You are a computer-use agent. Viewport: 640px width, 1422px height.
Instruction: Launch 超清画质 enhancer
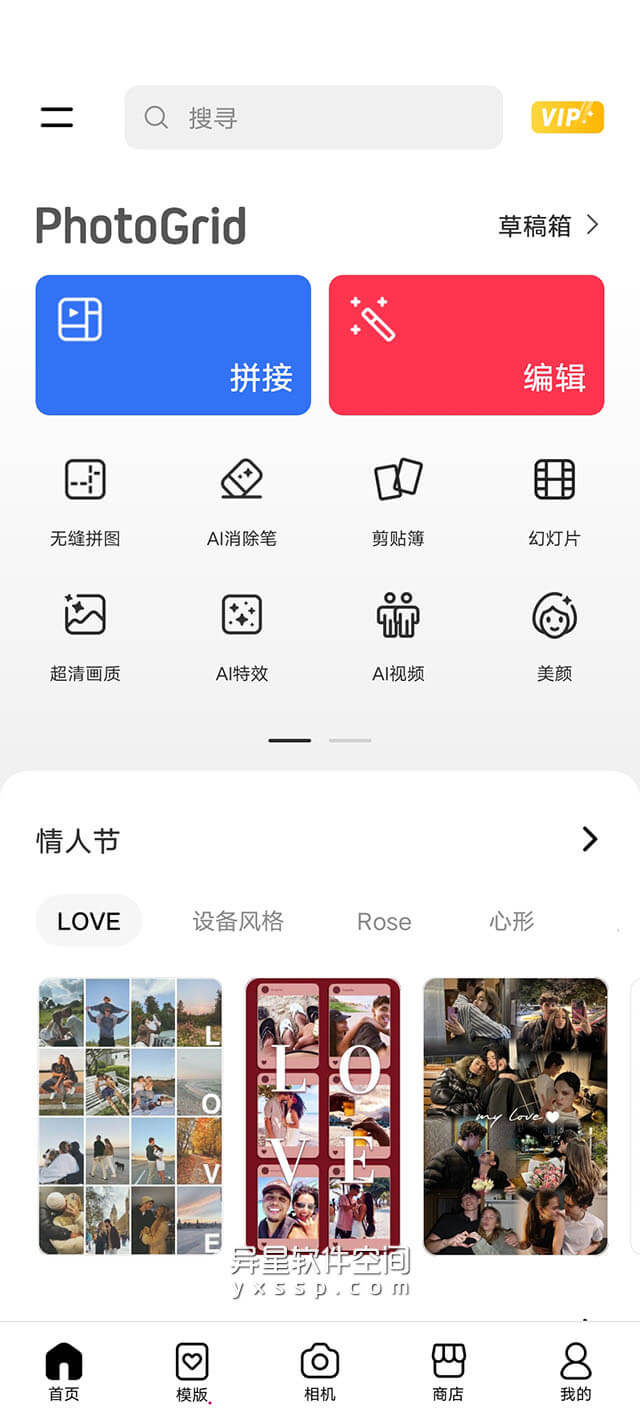click(85, 635)
